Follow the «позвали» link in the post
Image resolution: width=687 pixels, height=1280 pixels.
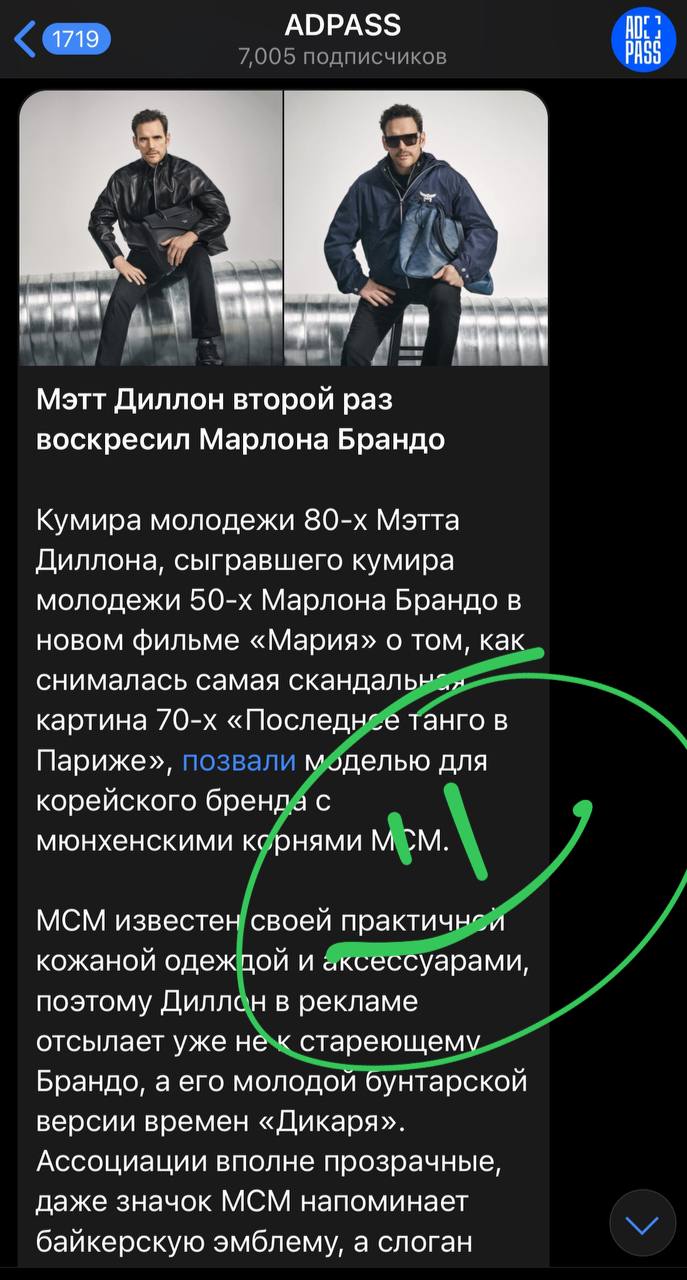(x=239, y=761)
